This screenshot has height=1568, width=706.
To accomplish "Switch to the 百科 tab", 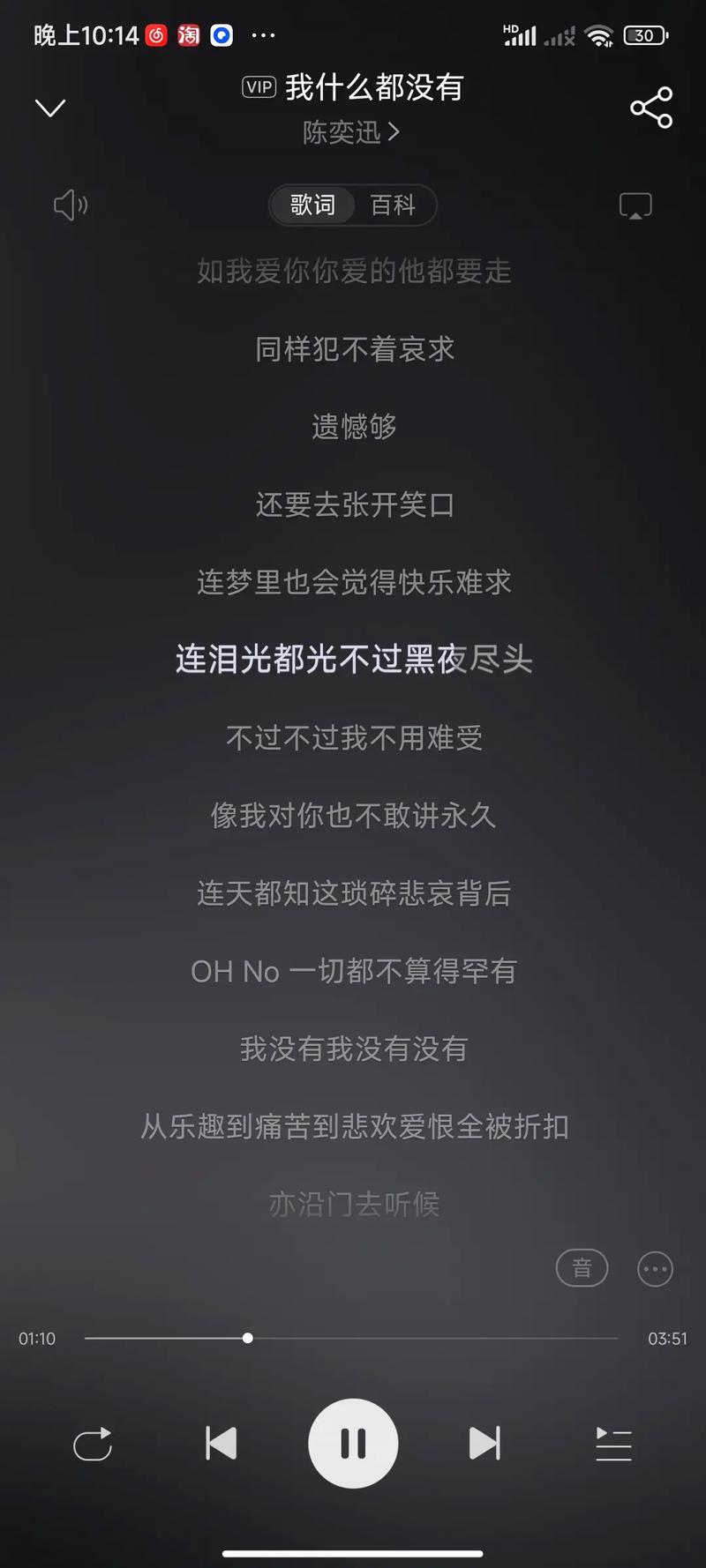I will coord(393,205).
